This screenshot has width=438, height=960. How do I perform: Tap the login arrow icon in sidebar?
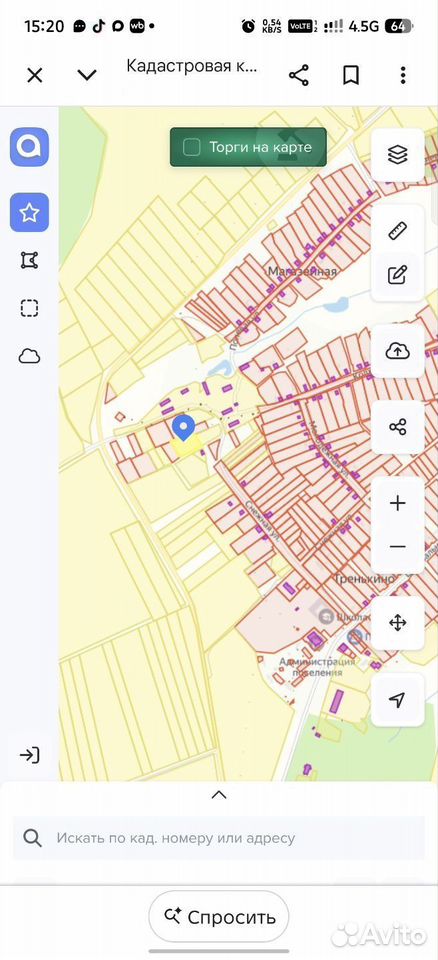pos(29,756)
